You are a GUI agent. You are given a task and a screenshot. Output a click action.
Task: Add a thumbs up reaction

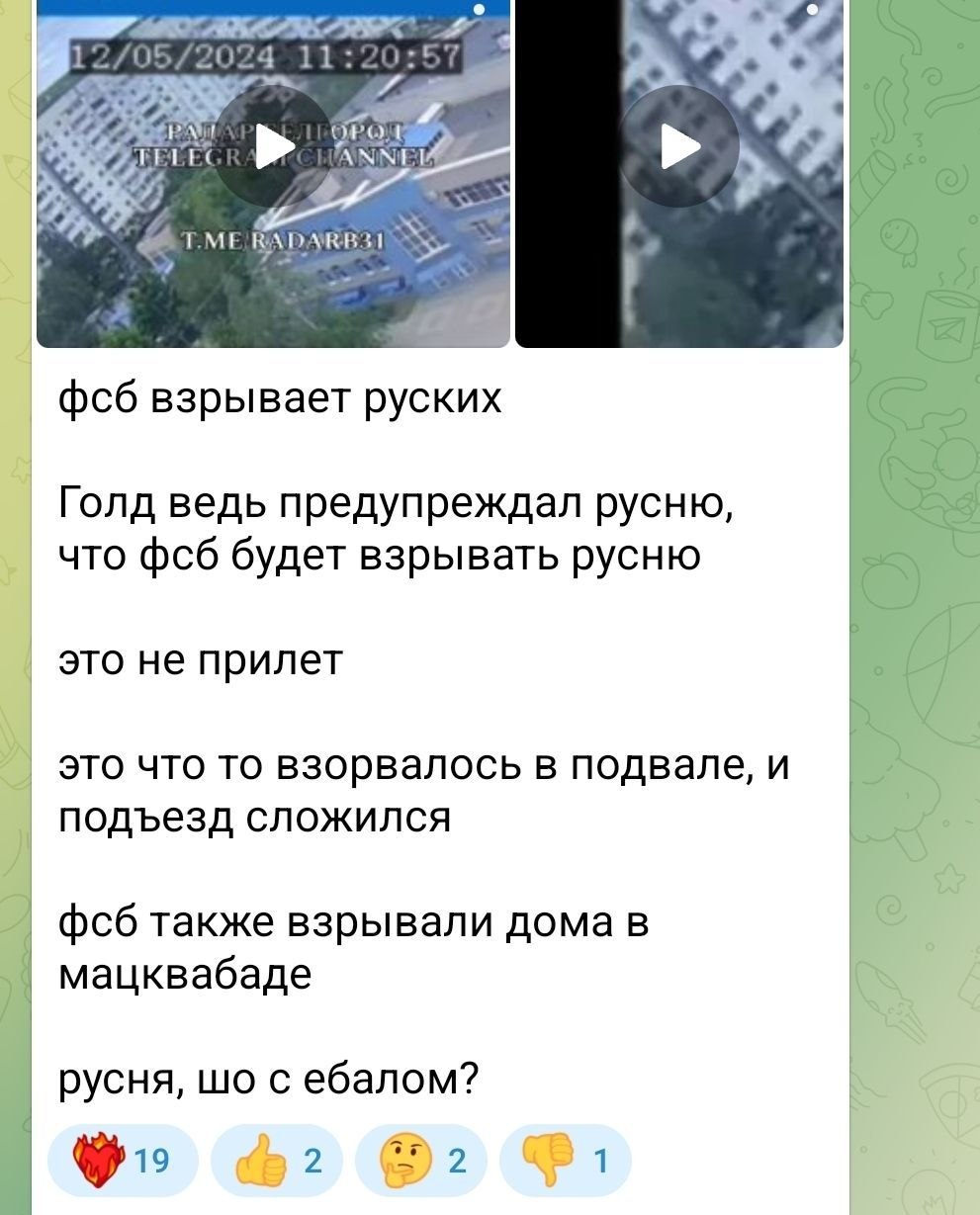[x=277, y=1162]
